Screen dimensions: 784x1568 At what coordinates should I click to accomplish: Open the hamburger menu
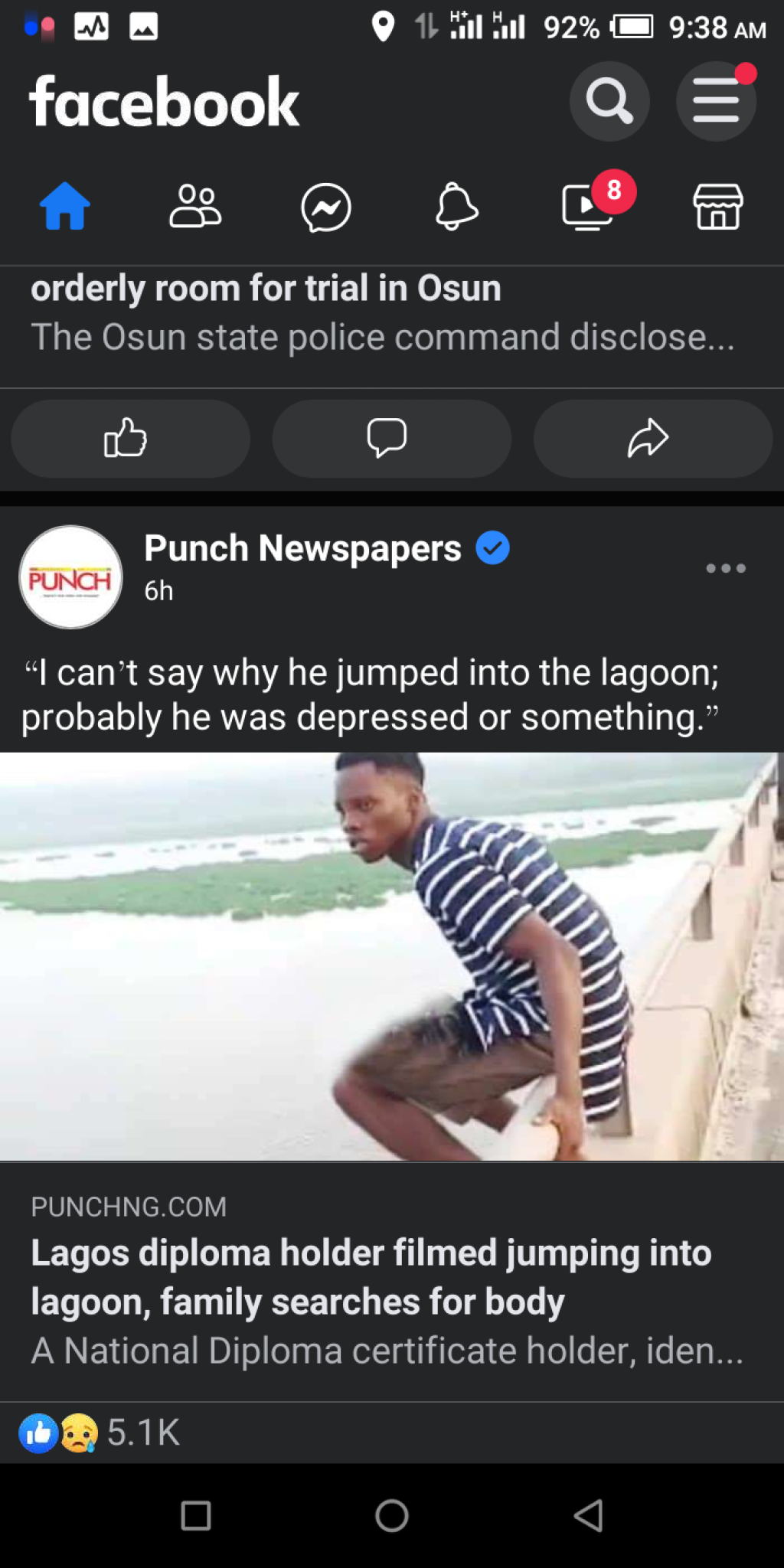[x=716, y=101]
